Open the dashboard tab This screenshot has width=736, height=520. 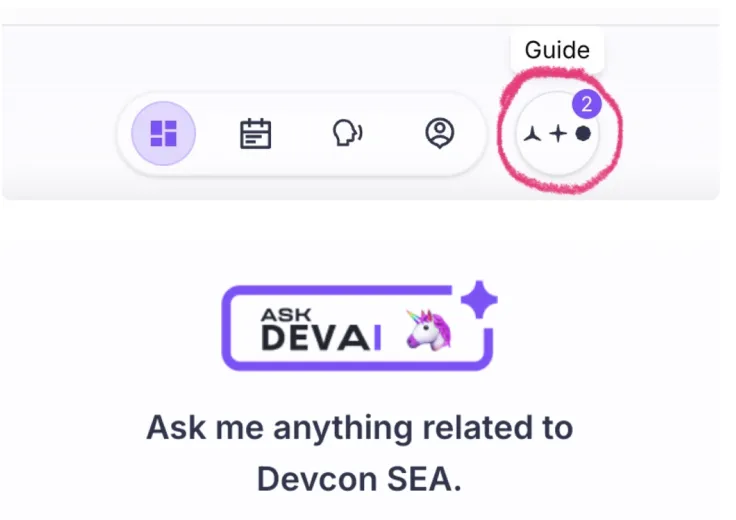coord(164,133)
